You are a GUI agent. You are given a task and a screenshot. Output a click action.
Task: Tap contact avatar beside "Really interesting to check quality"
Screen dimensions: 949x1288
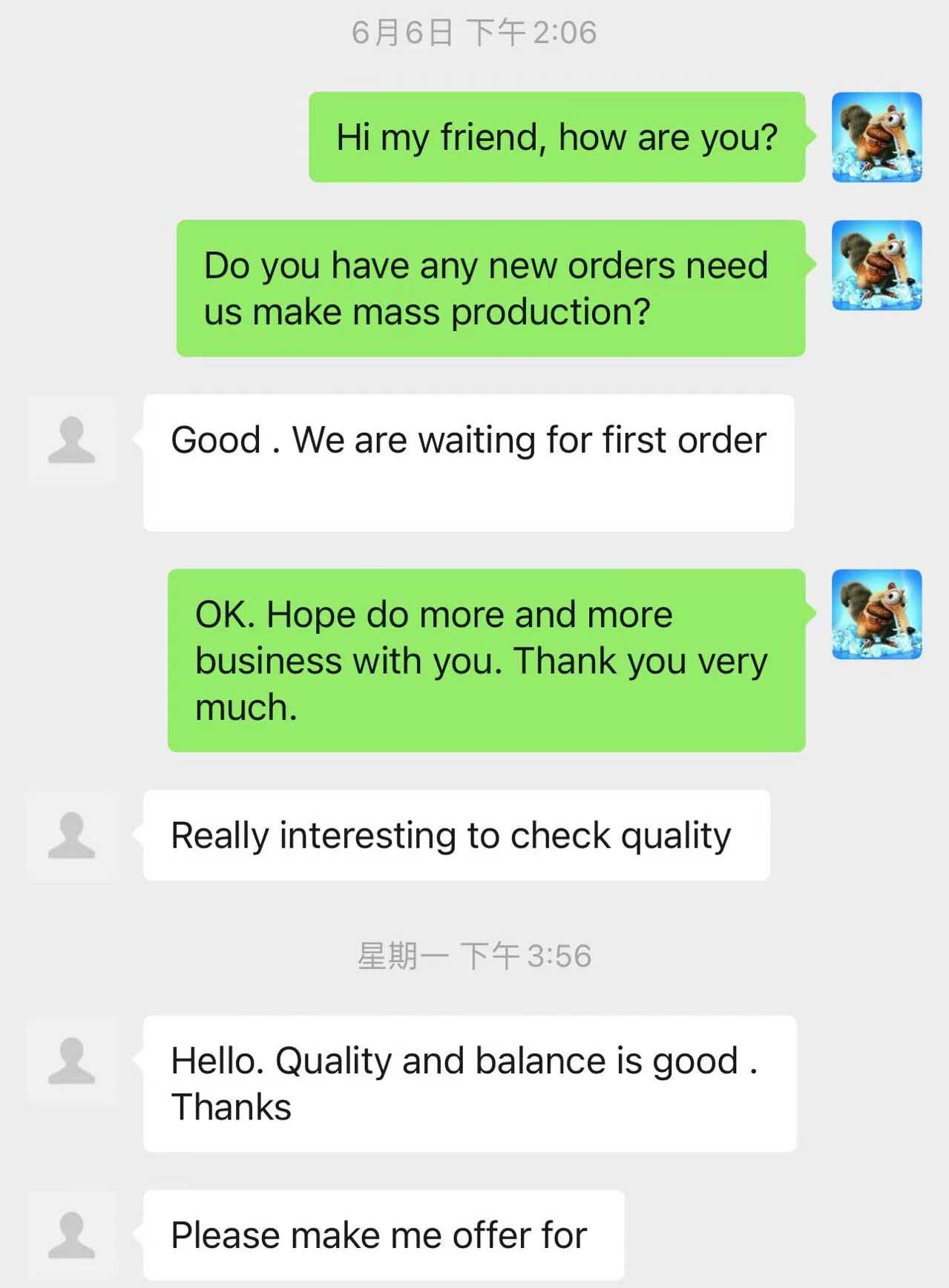[72, 836]
